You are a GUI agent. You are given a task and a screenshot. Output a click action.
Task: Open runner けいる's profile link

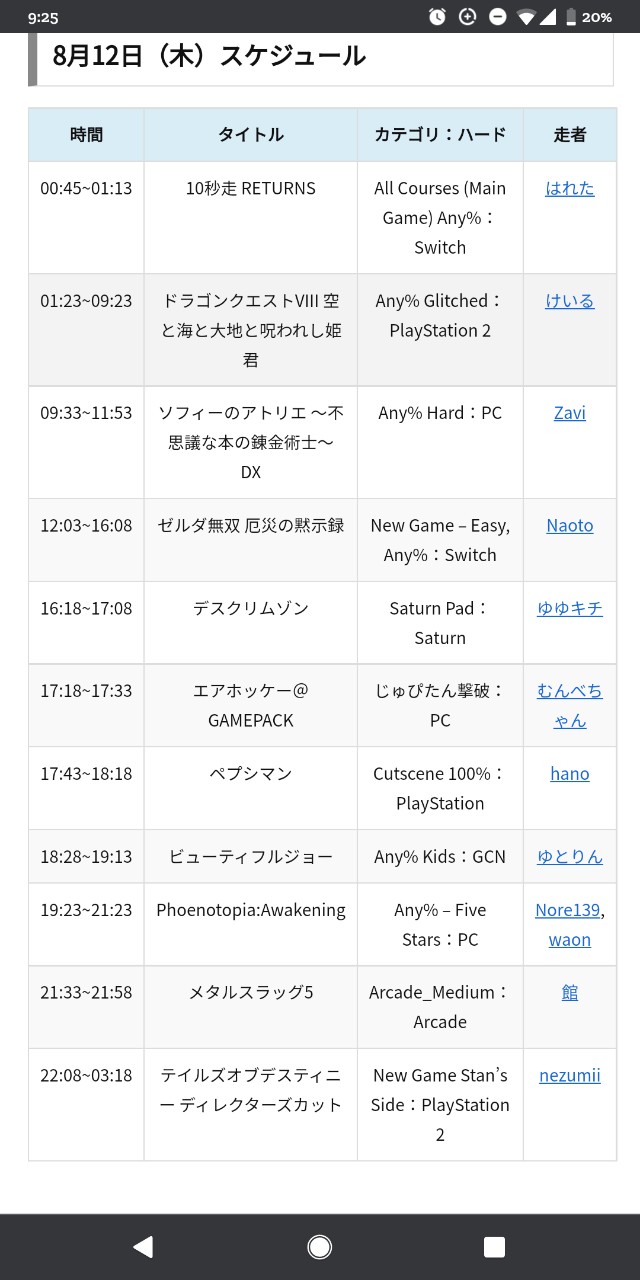pyautogui.click(x=569, y=301)
